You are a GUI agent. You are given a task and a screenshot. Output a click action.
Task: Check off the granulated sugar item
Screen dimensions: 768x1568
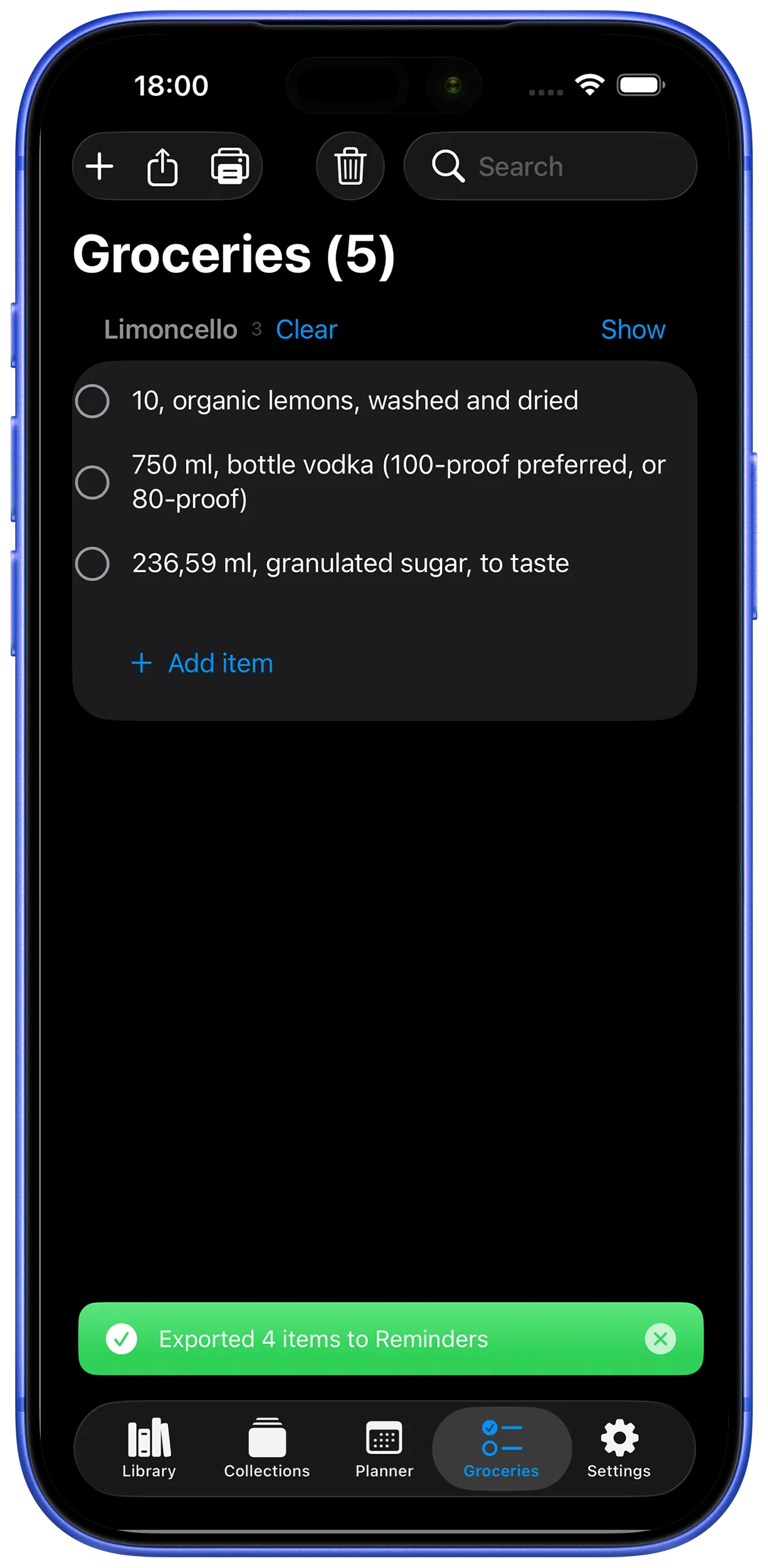click(93, 563)
